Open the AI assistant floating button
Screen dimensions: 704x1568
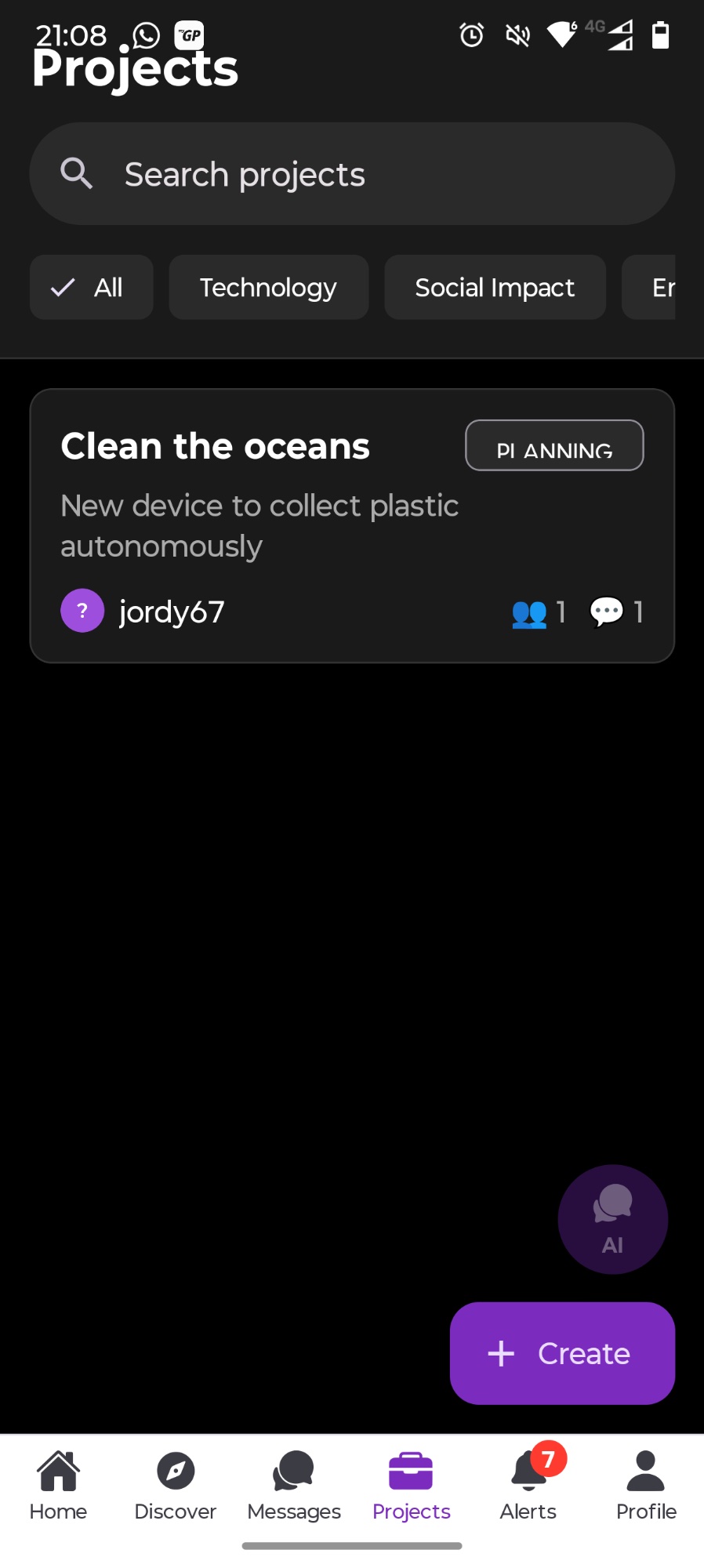pyautogui.click(x=612, y=1219)
